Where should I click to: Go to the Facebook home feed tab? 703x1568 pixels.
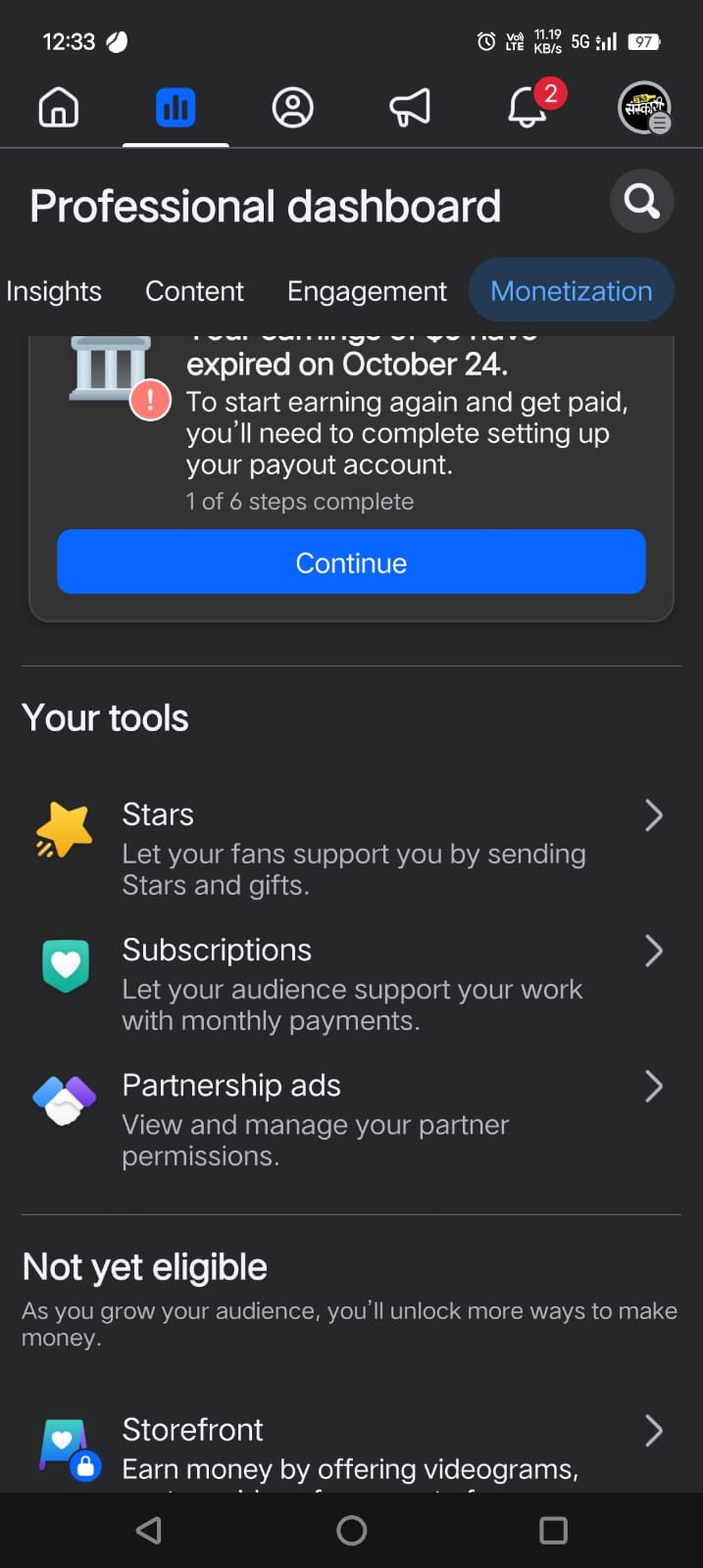[x=58, y=107]
